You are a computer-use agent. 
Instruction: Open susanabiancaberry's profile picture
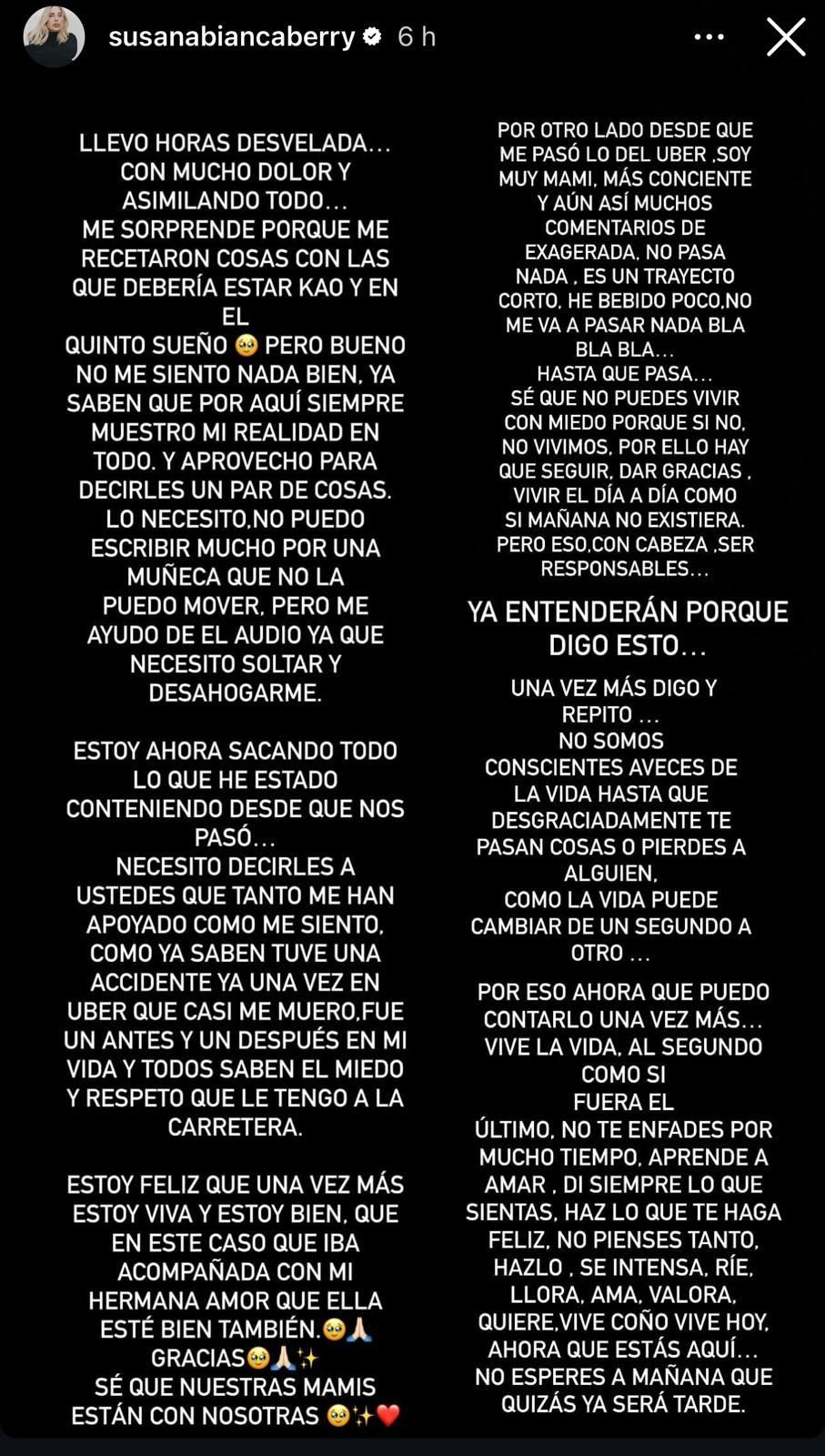[54, 37]
